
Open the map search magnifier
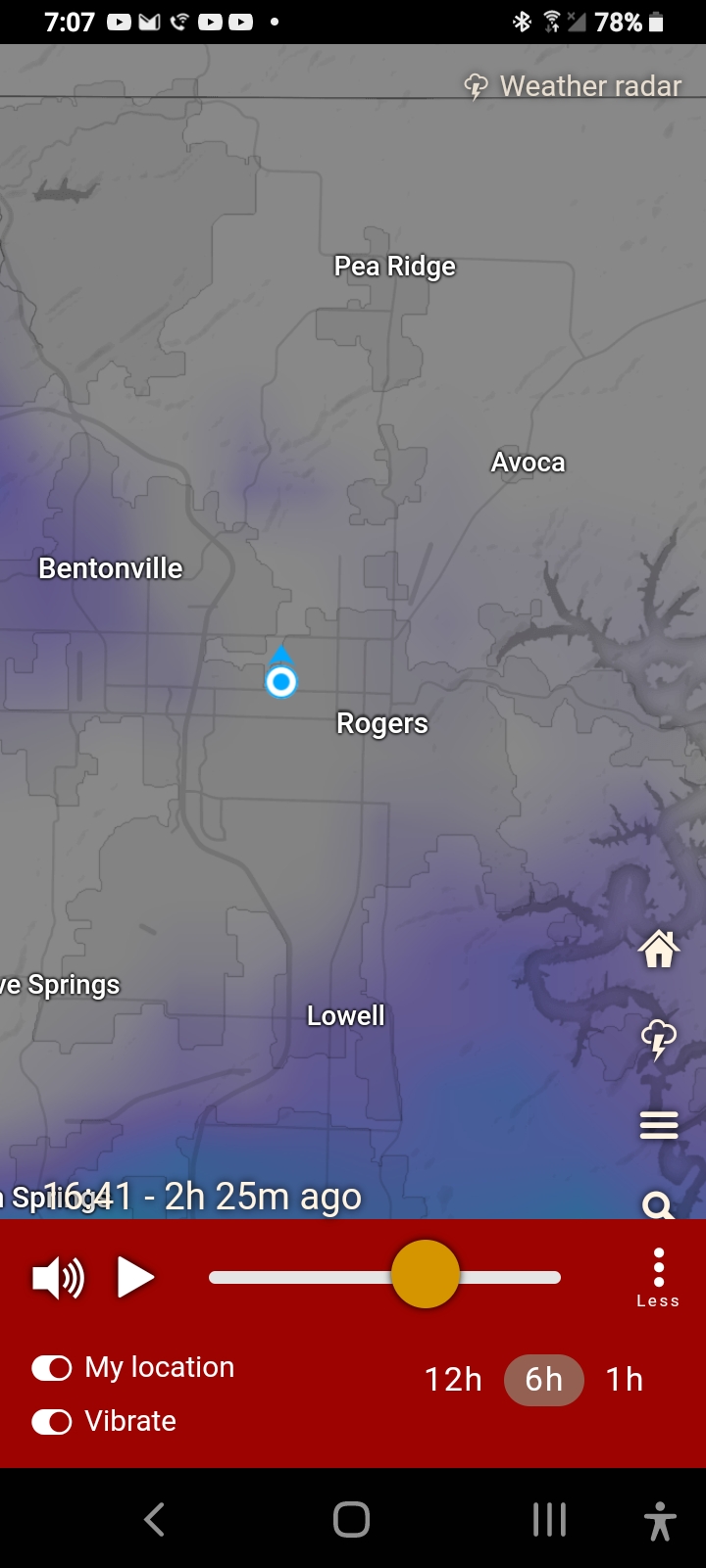[x=657, y=1204]
